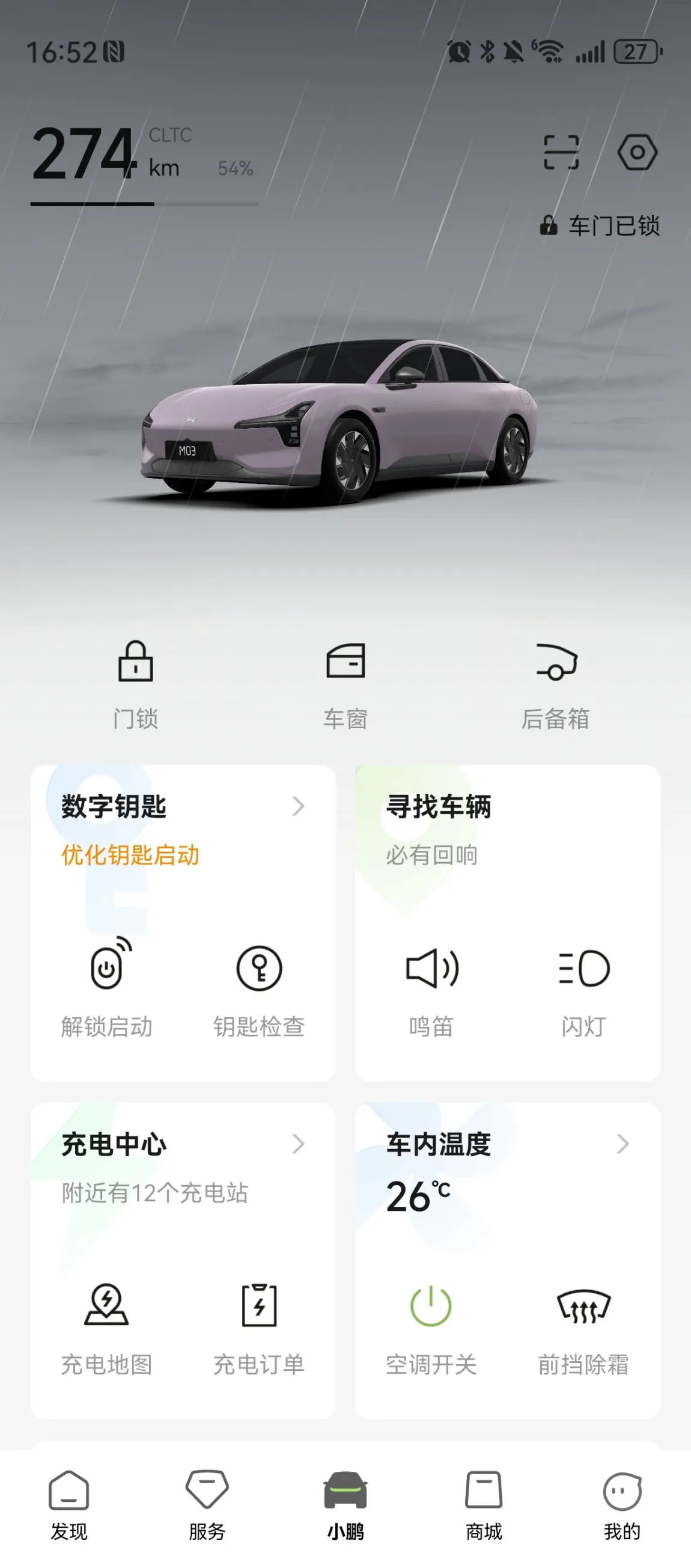Image resolution: width=691 pixels, height=1568 pixels.
Task: Open the vehicle settings hexagon icon
Action: click(x=637, y=152)
